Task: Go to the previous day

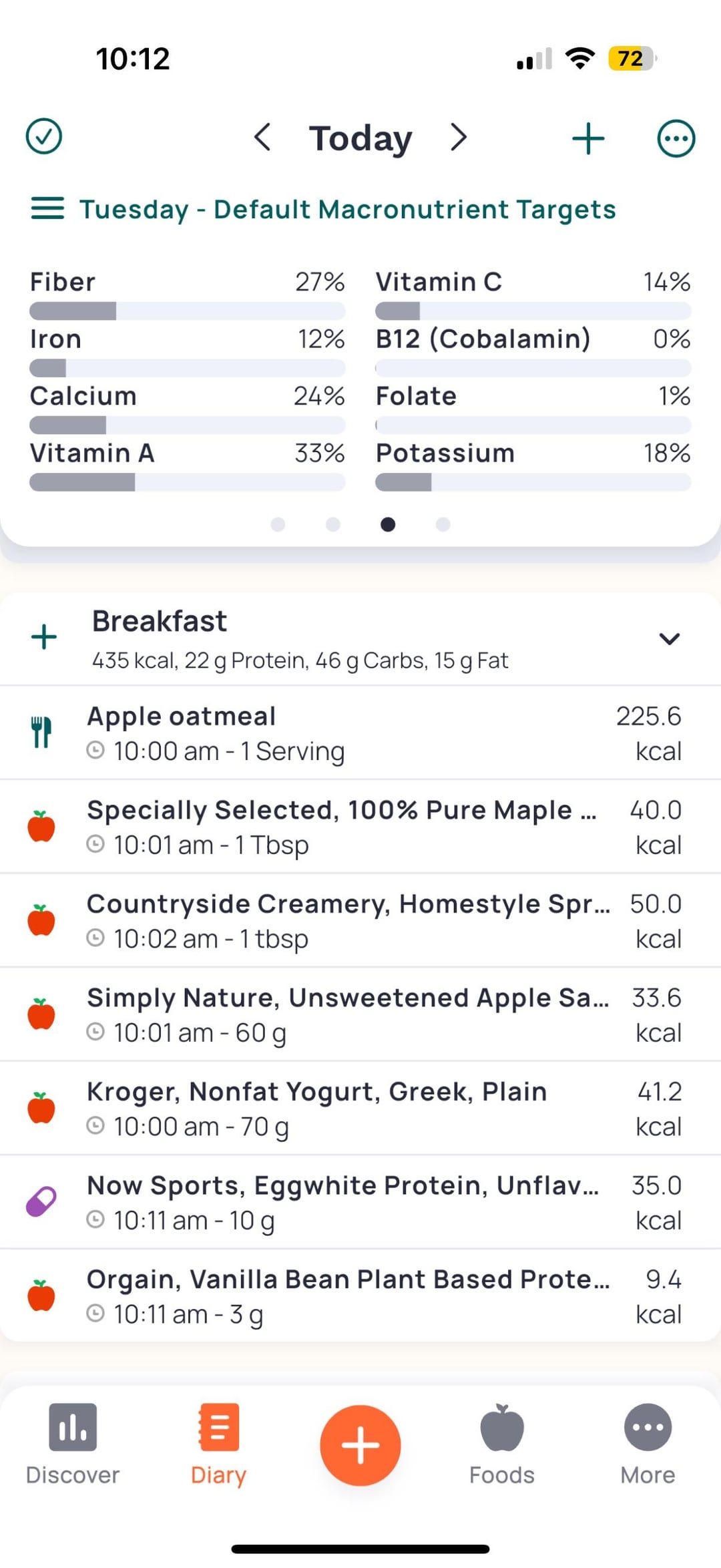Action: (262, 138)
